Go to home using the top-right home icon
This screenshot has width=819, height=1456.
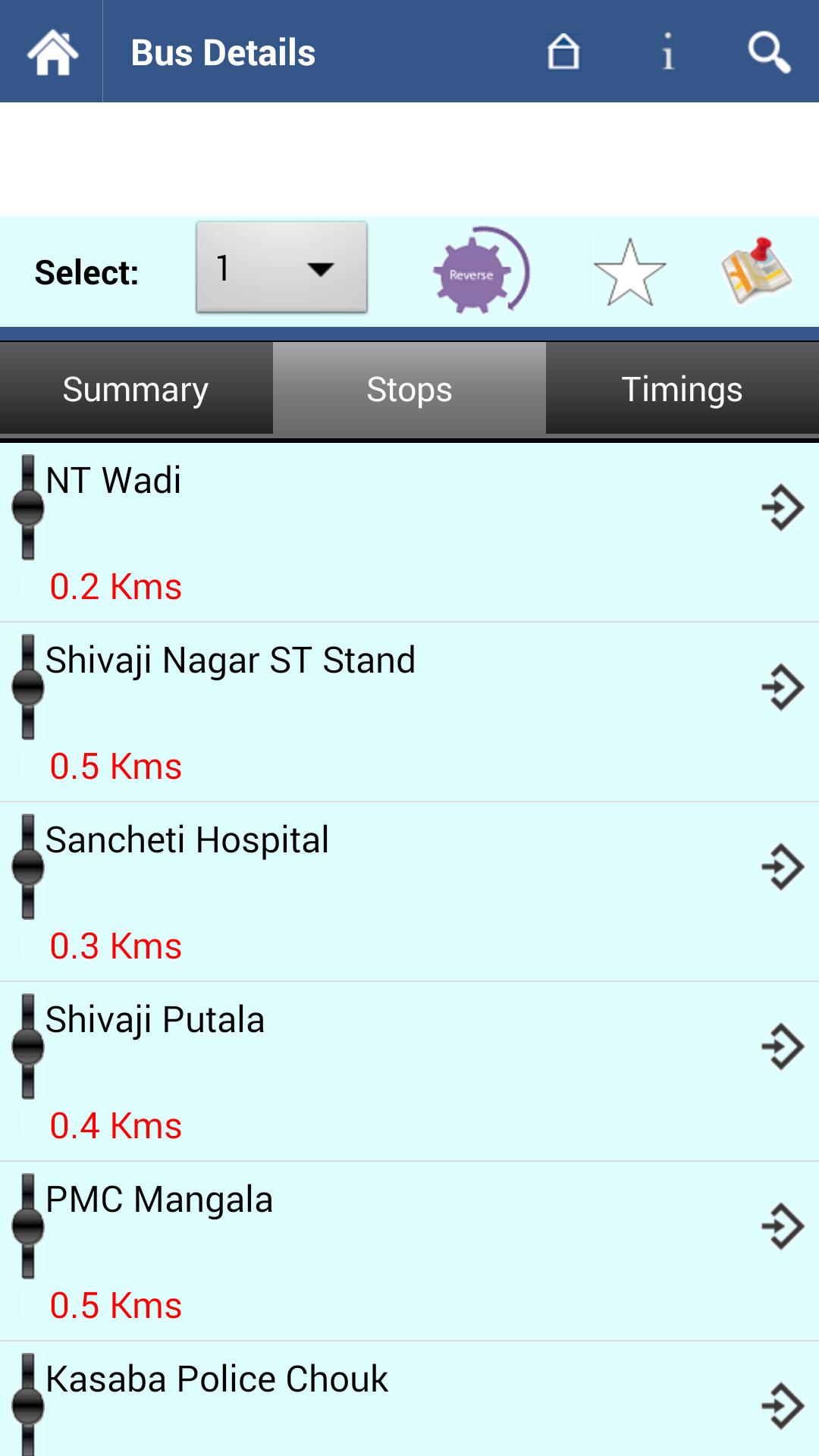pyautogui.click(x=565, y=52)
